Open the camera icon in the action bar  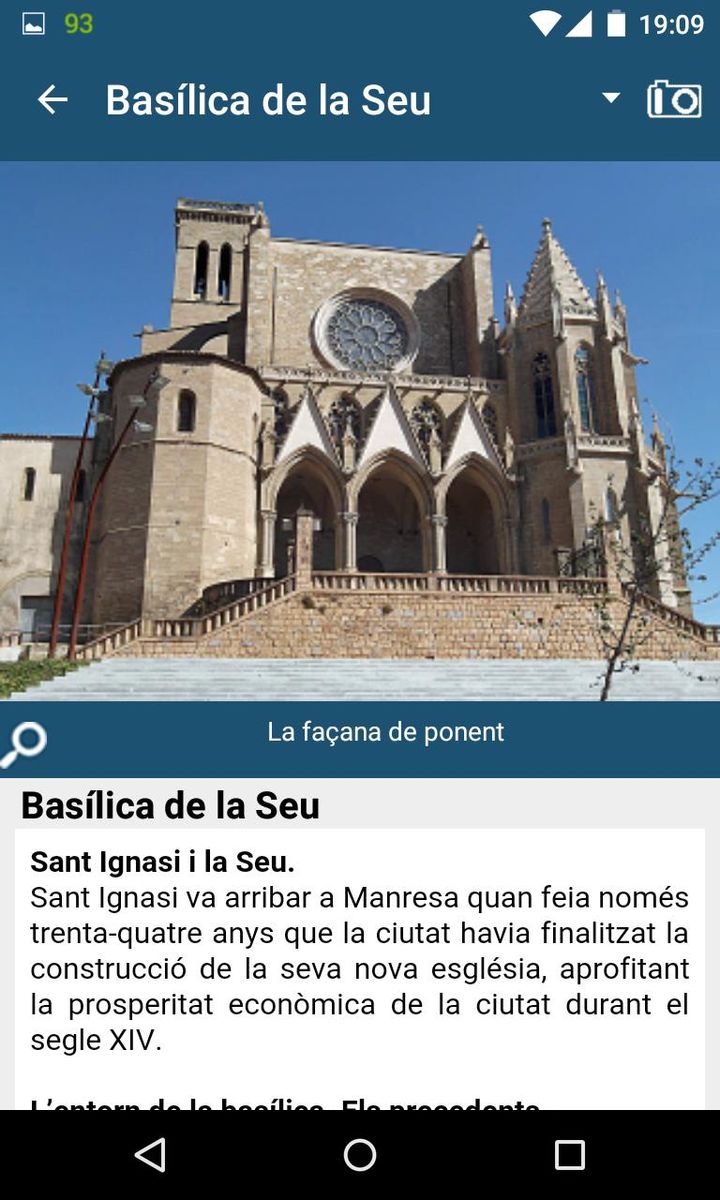[674, 99]
